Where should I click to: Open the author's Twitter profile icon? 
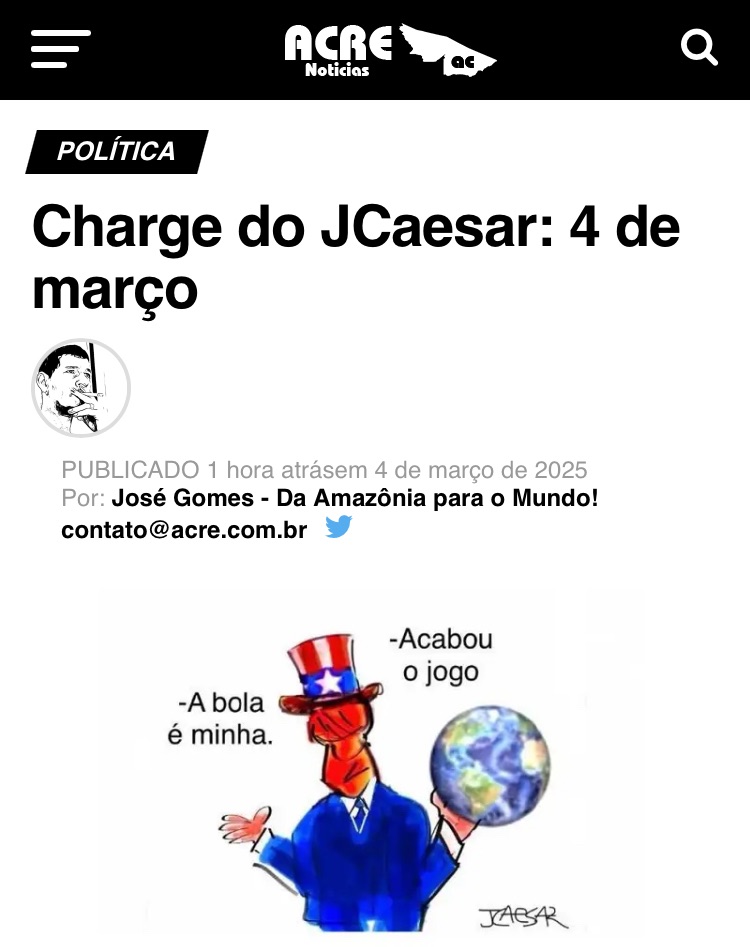coord(339,528)
